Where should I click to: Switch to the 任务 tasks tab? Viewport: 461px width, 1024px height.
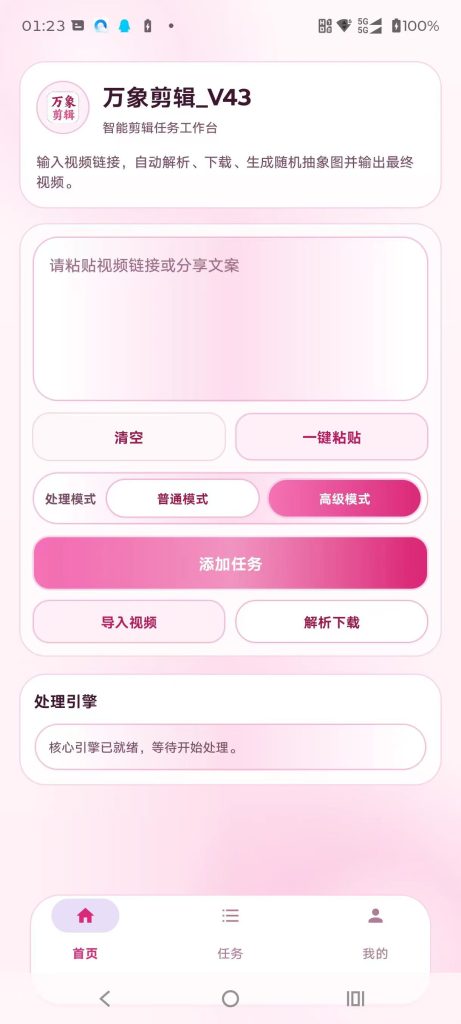click(x=230, y=931)
